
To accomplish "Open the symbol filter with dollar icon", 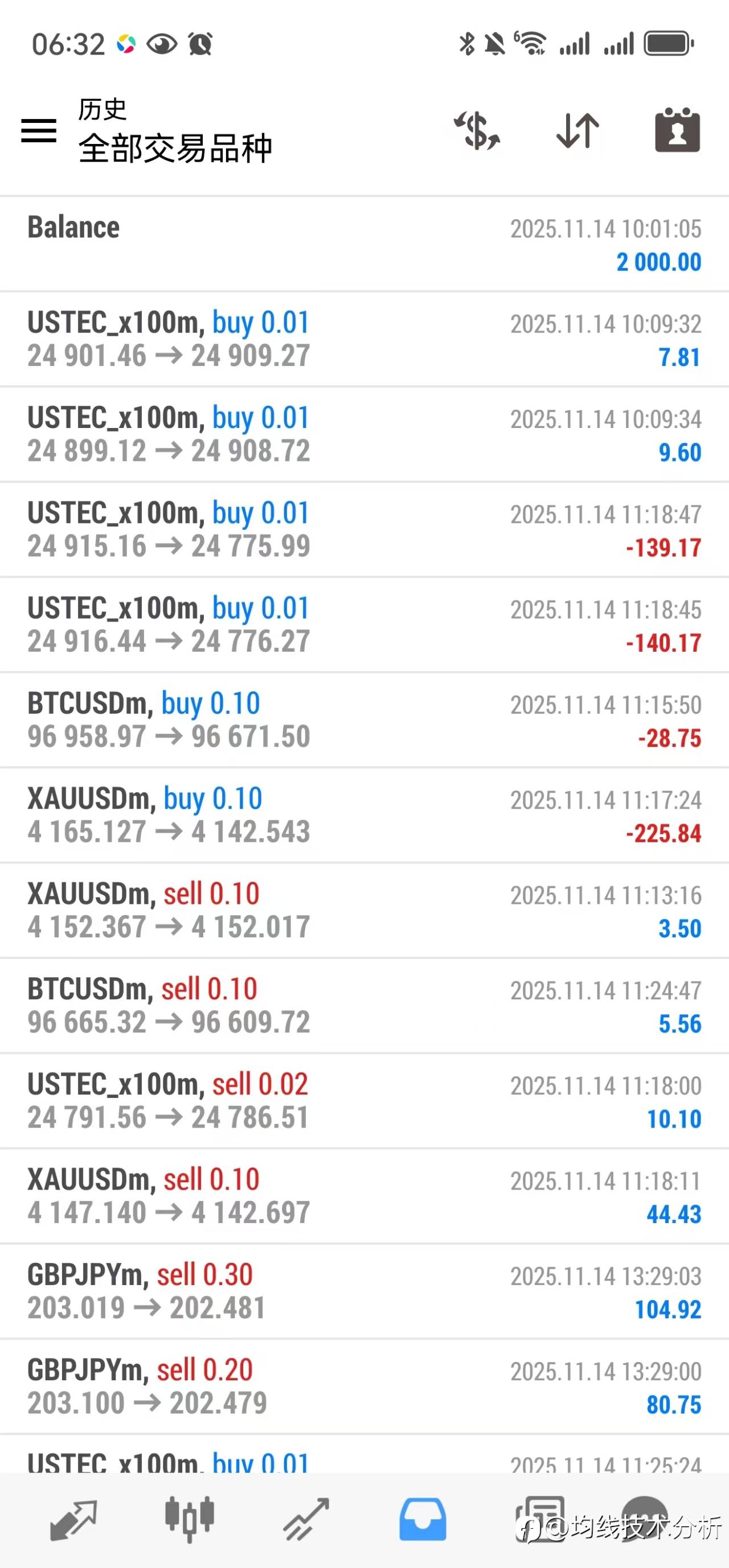I will (x=477, y=131).
